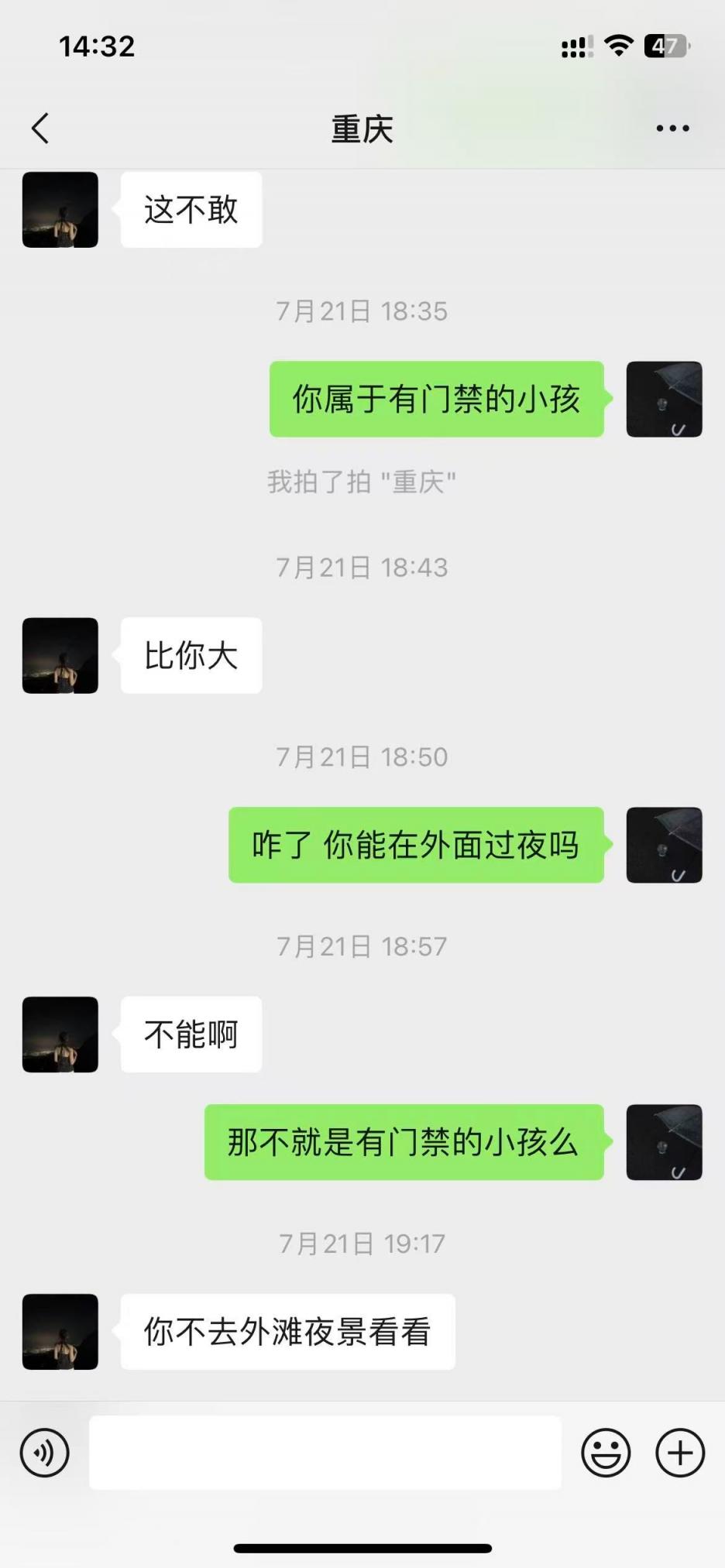The width and height of the screenshot is (725, 1568).
Task: View profile from avatar beside "不能啊"
Action: [60, 1034]
